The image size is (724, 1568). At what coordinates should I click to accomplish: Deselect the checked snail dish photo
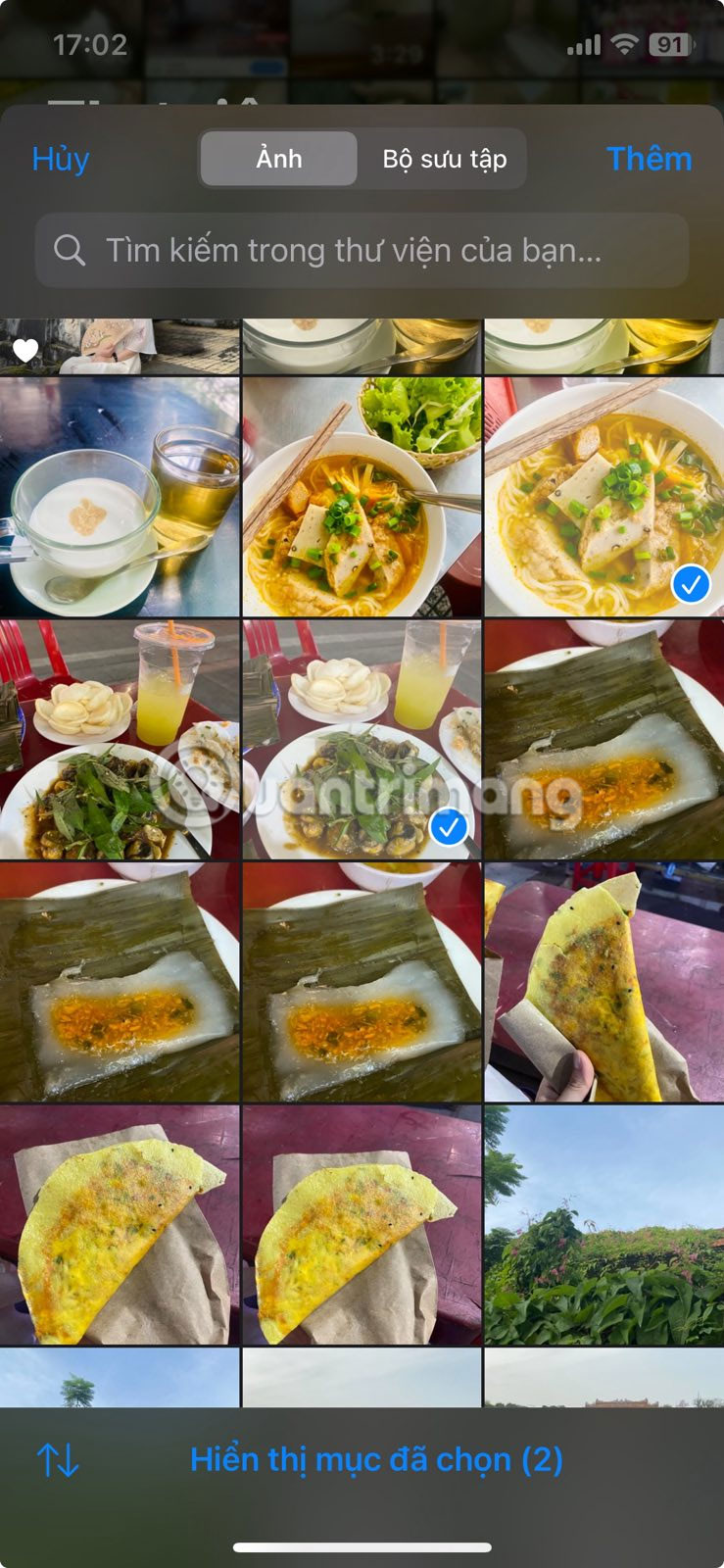click(x=362, y=740)
